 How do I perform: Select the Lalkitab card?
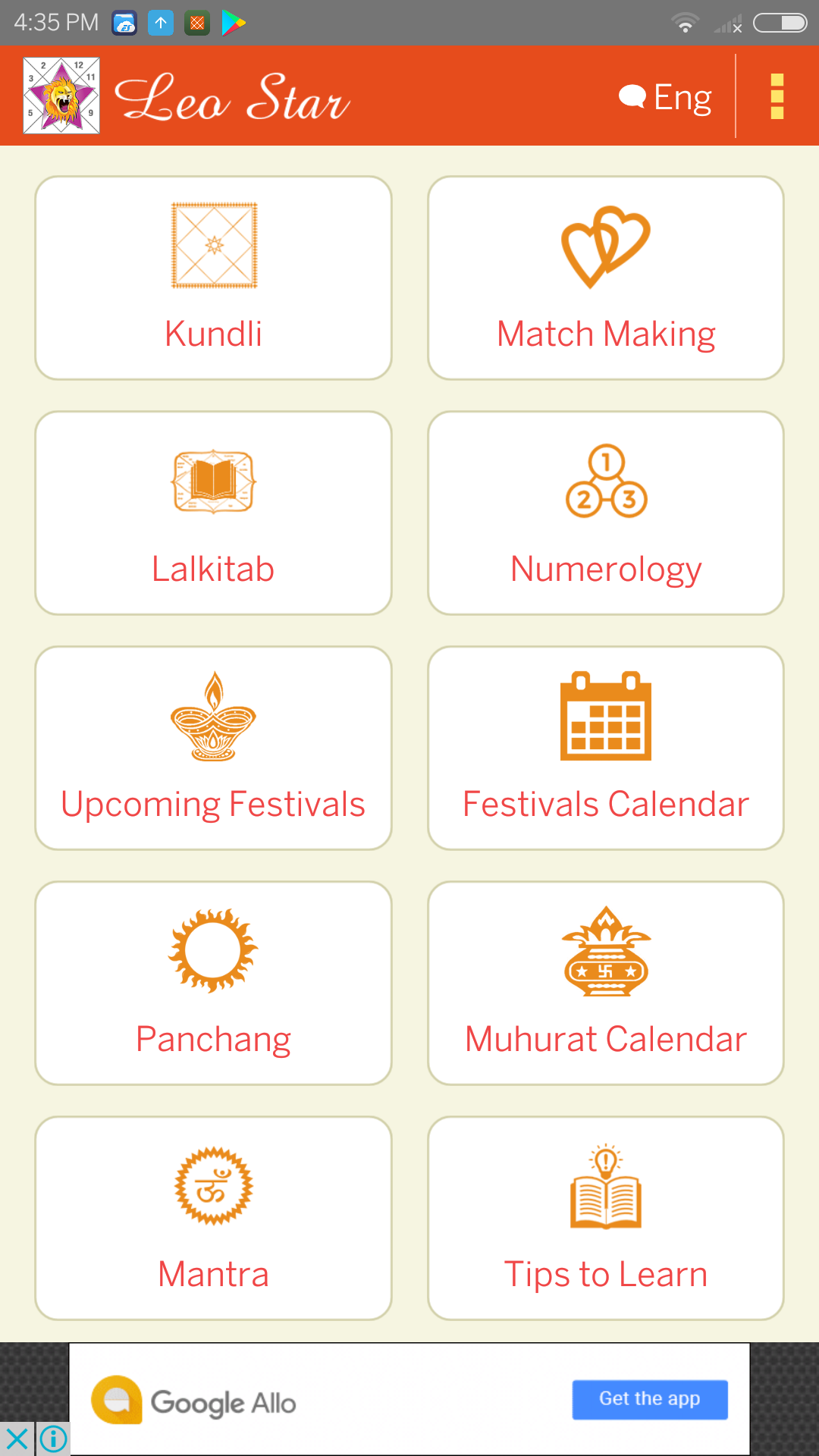(x=213, y=513)
